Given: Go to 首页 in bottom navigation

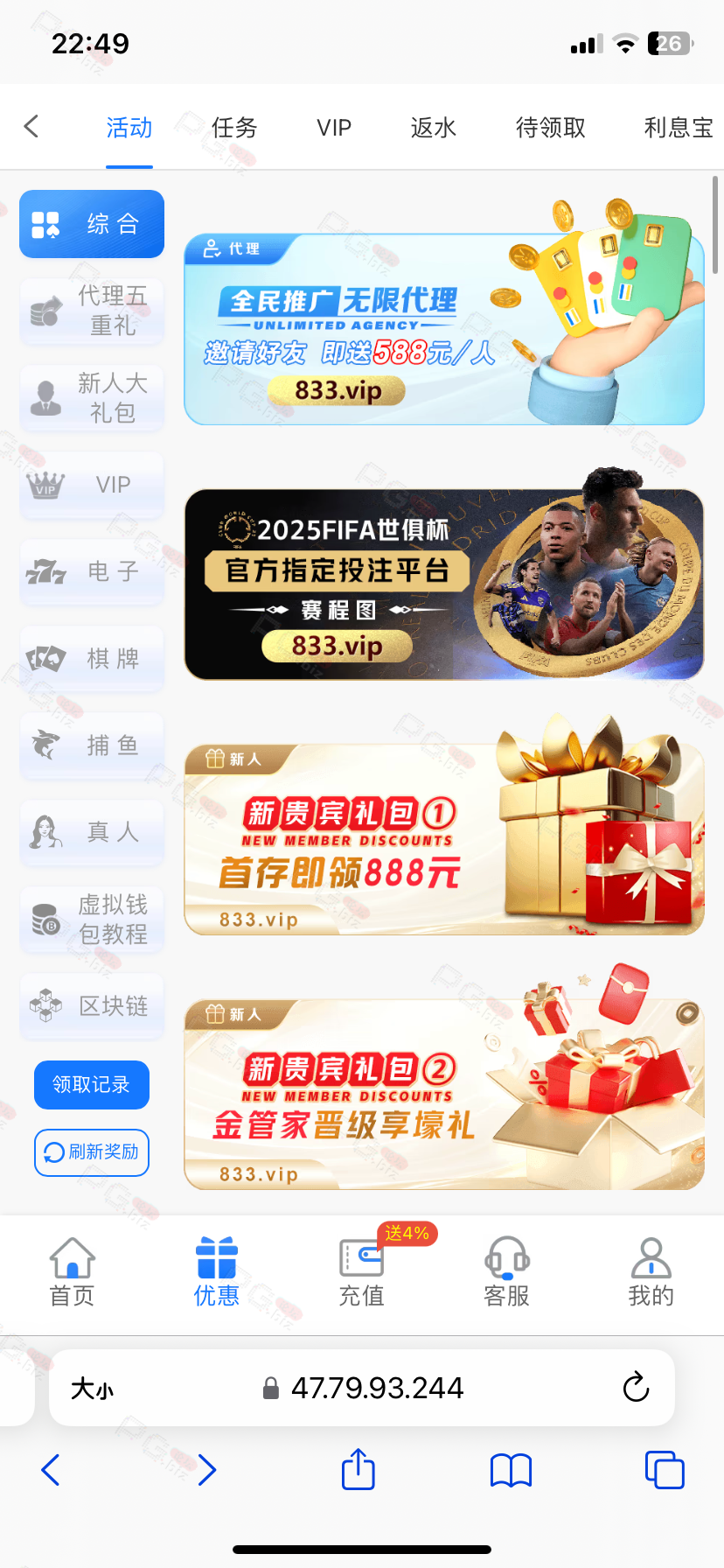Looking at the screenshot, I should tap(72, 1273).
